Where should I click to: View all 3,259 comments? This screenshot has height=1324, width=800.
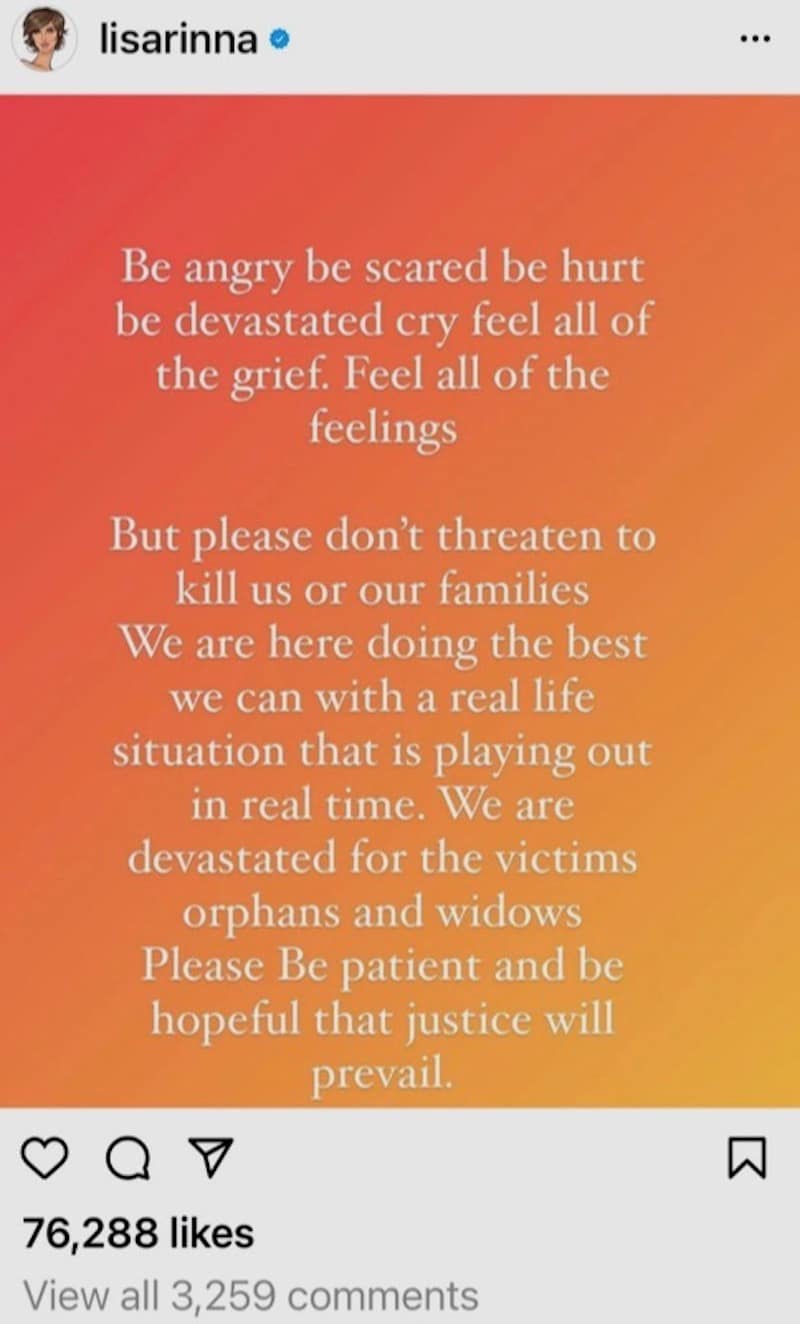tap(250, 1296)
